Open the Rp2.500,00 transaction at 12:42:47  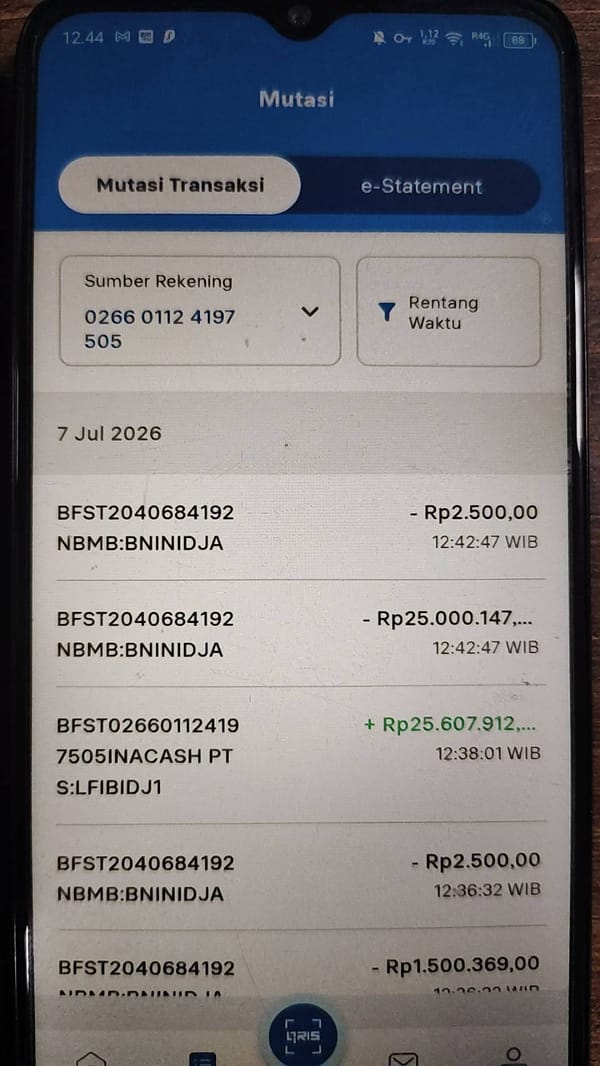[x=299, y=528]
